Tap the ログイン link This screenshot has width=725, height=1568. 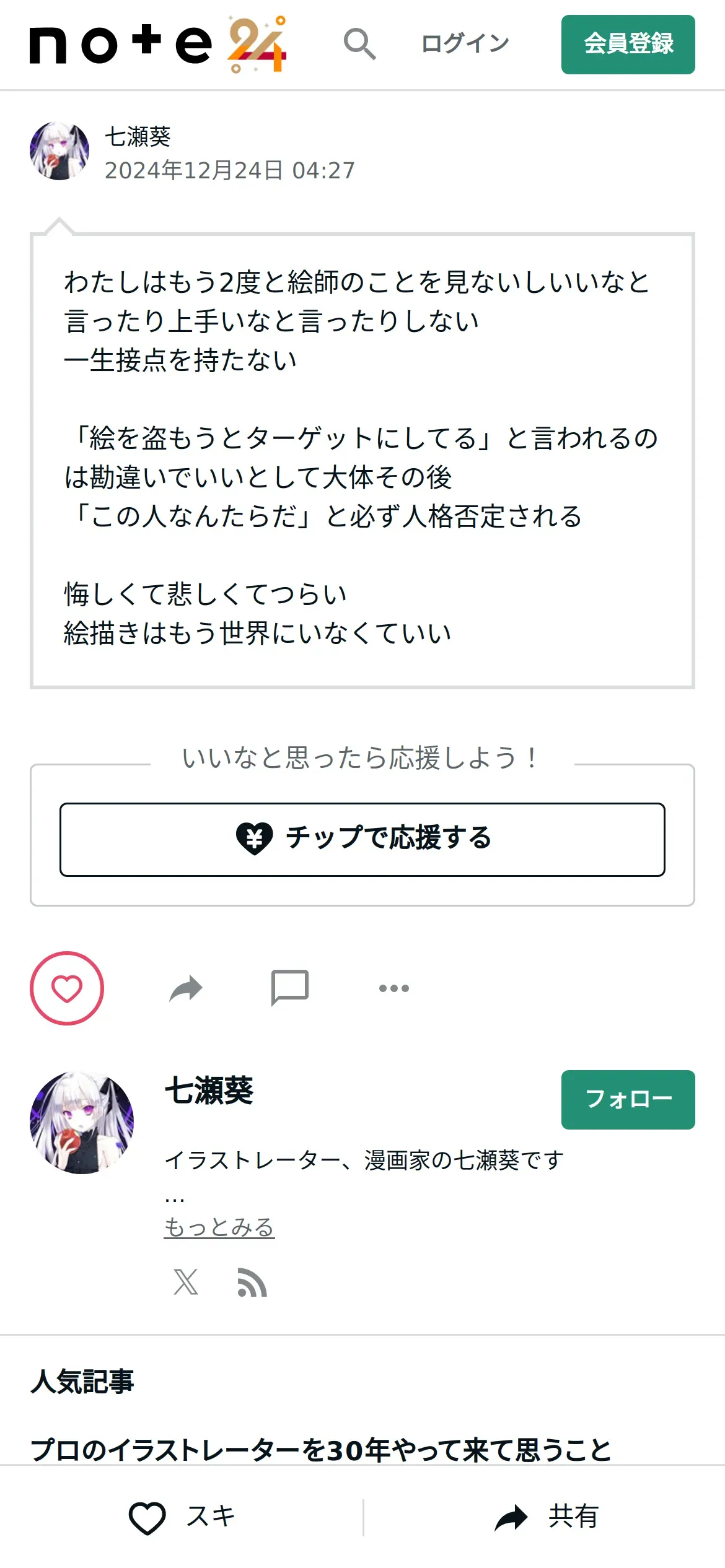pos(465,44)
